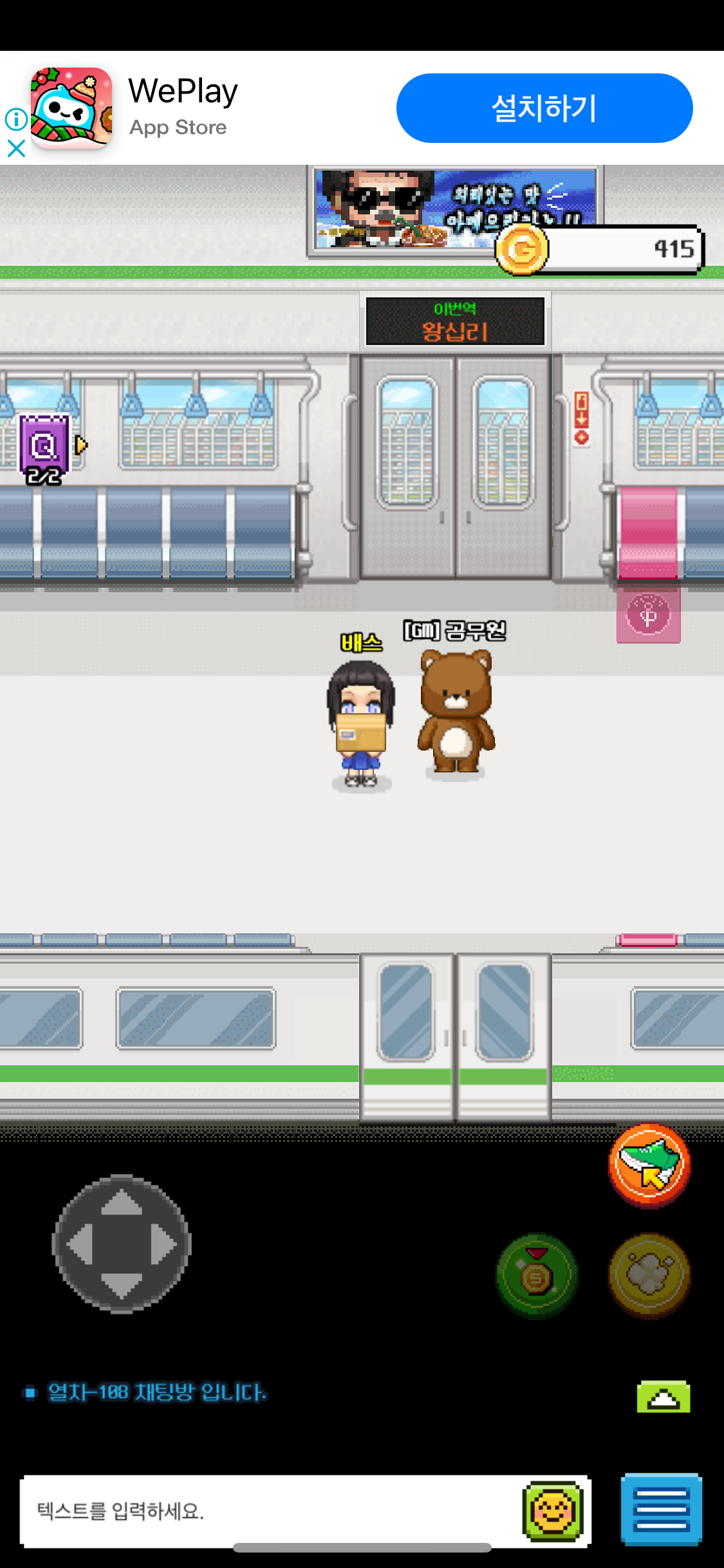Tap the green medal action button
The width and height of the screenshot is (724, 1568).
pos(537,1275)
